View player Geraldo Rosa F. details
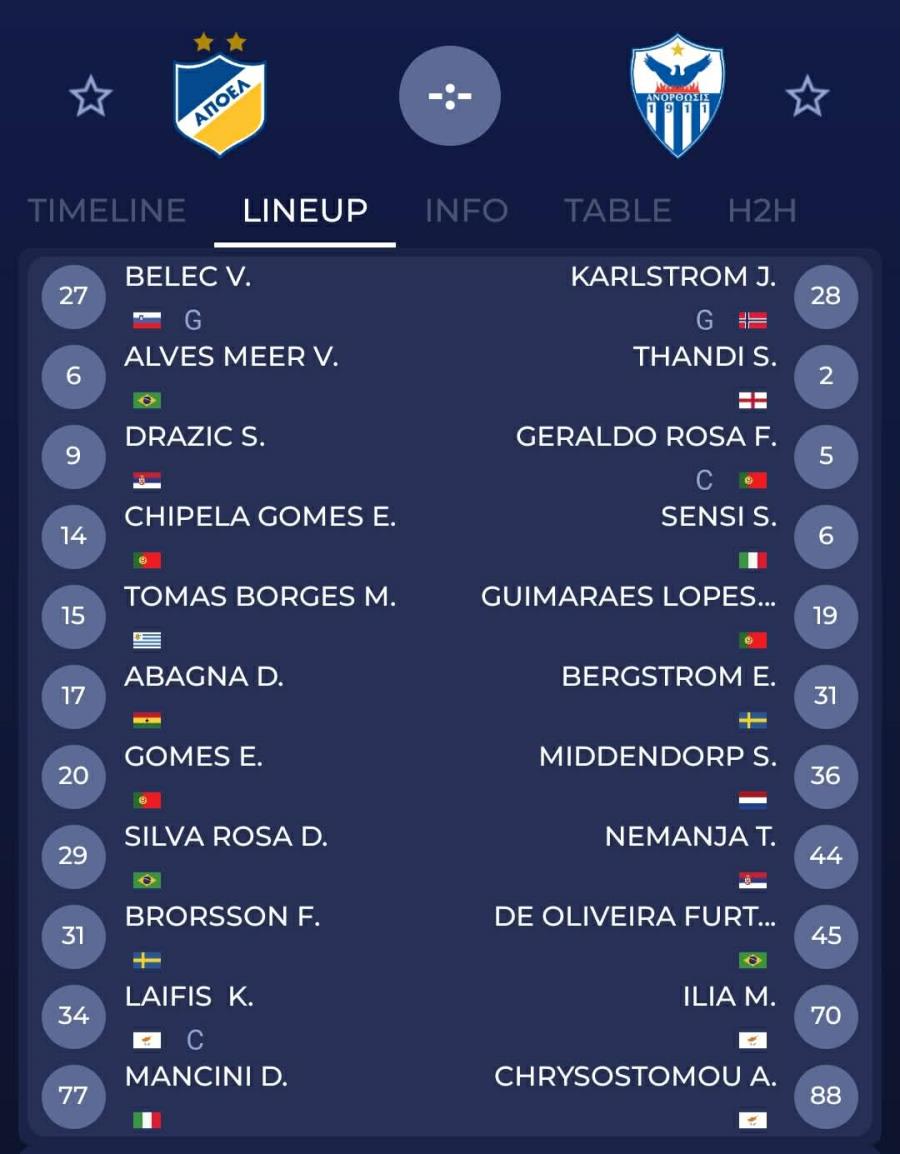The image size is (900, 1154). [645, 438]
